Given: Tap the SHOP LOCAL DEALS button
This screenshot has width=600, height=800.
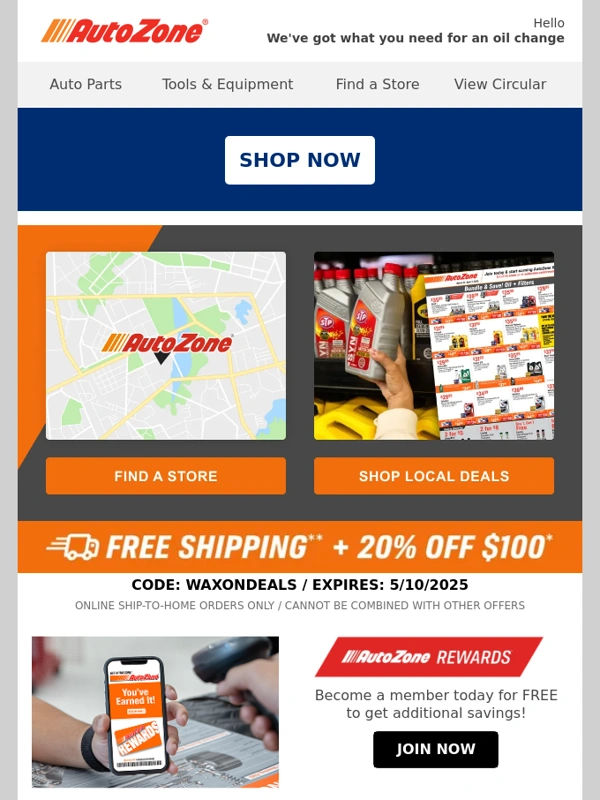Looking at the screenshot, I should click(434, 476).
